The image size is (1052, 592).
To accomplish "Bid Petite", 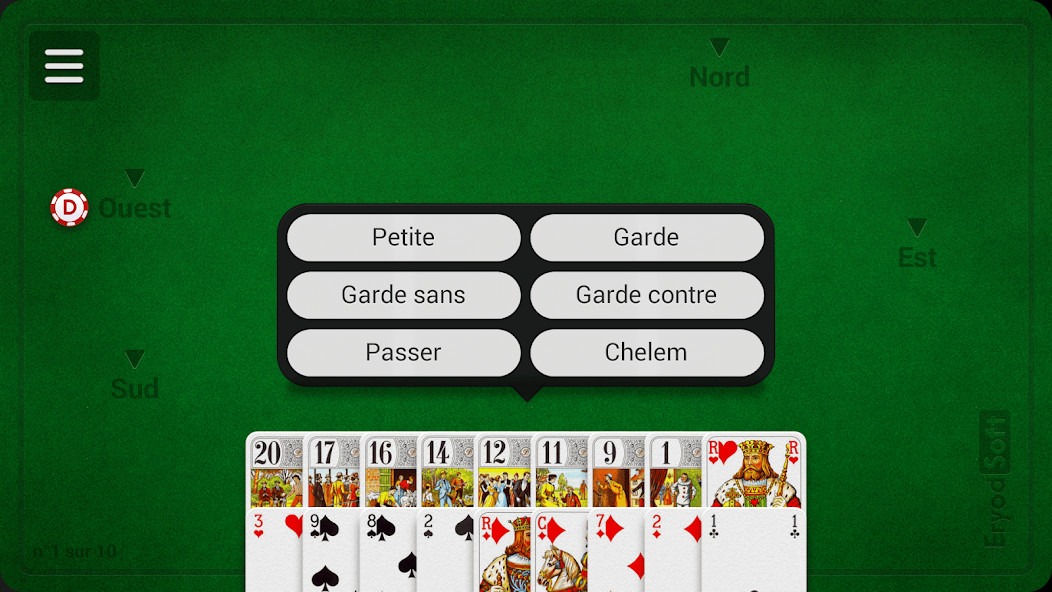I will tap(403, 237).
